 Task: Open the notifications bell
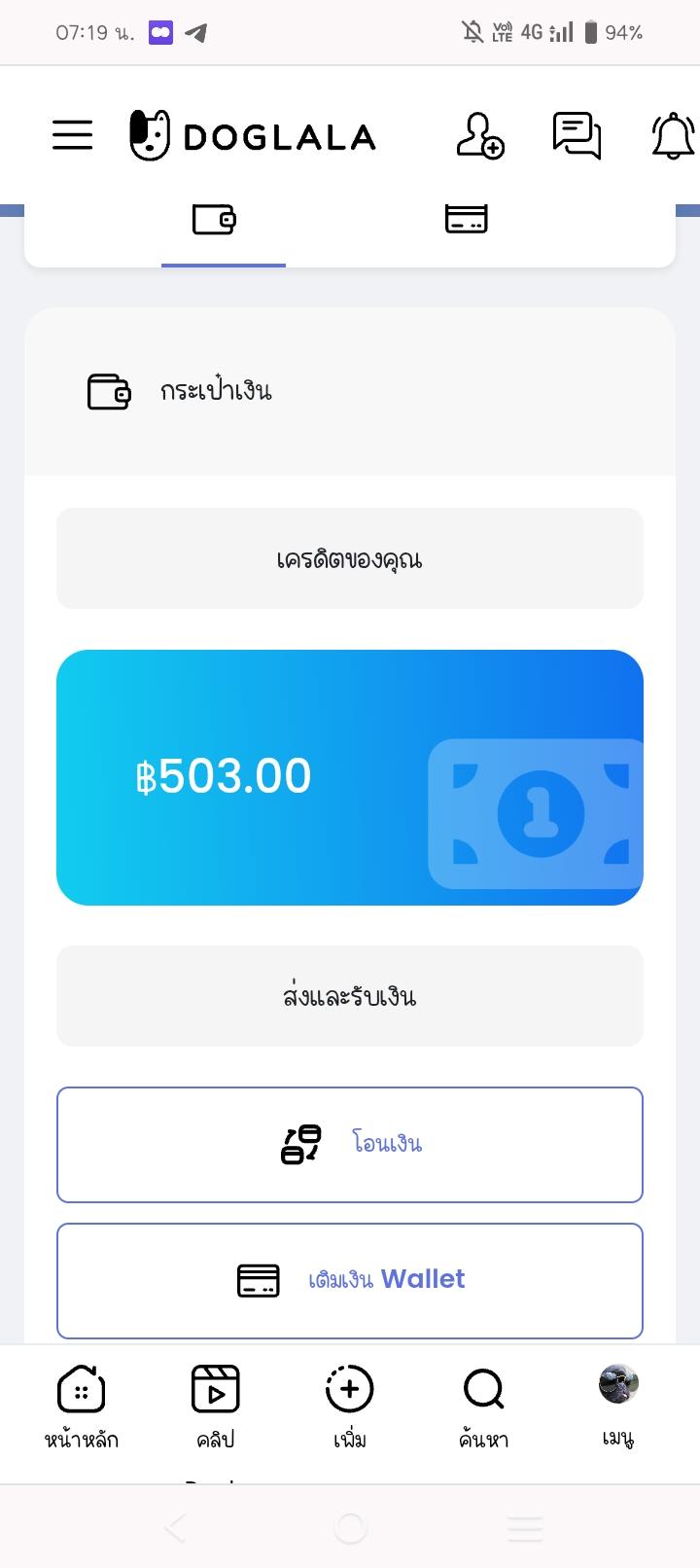click(673, 135)
